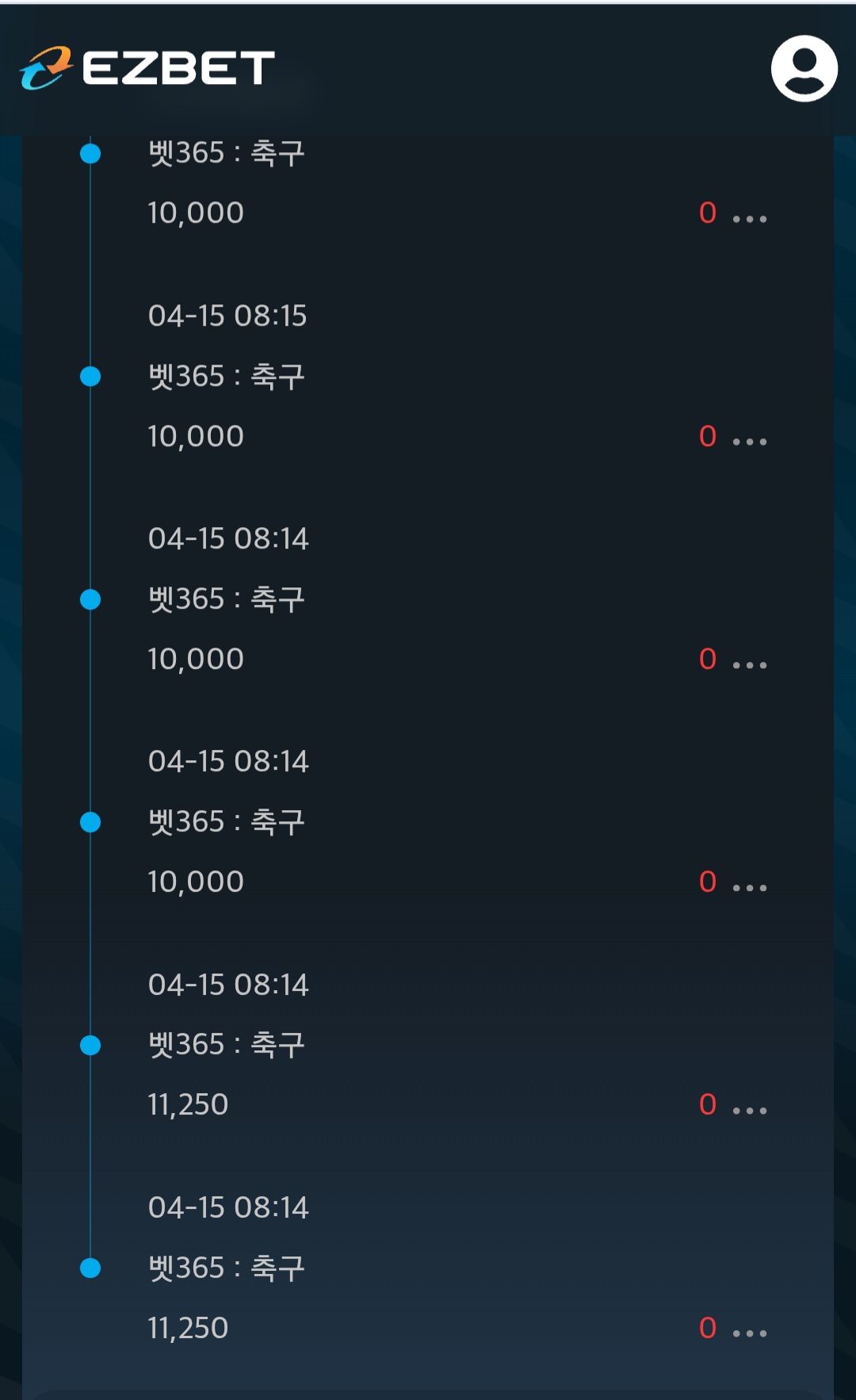Viewport: 856px width, 1400px height.
Task: Click the timeline dot beside 04-15 08:15 entry
Action: tap(90, 377)
